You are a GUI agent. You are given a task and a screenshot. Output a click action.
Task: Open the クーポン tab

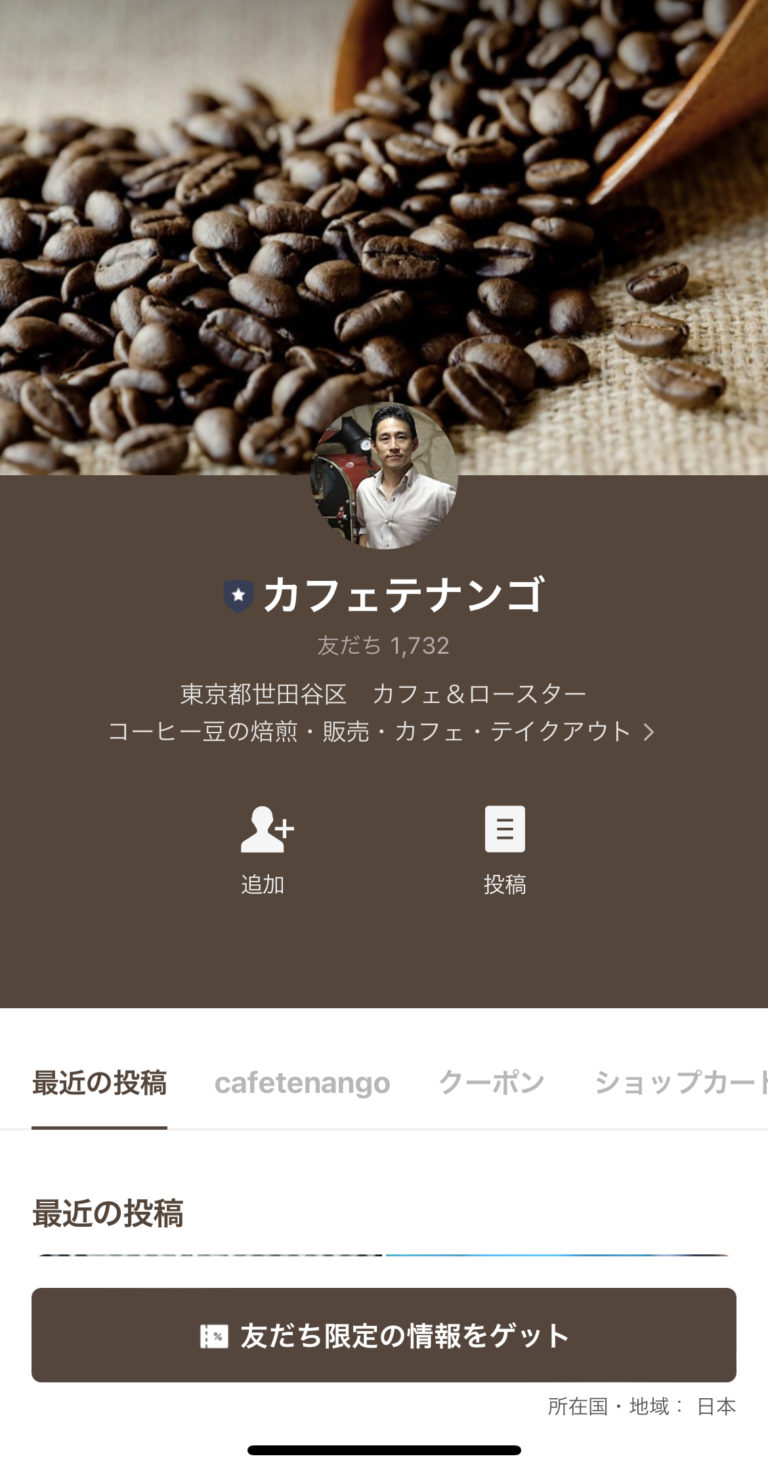click(491, 1081)
